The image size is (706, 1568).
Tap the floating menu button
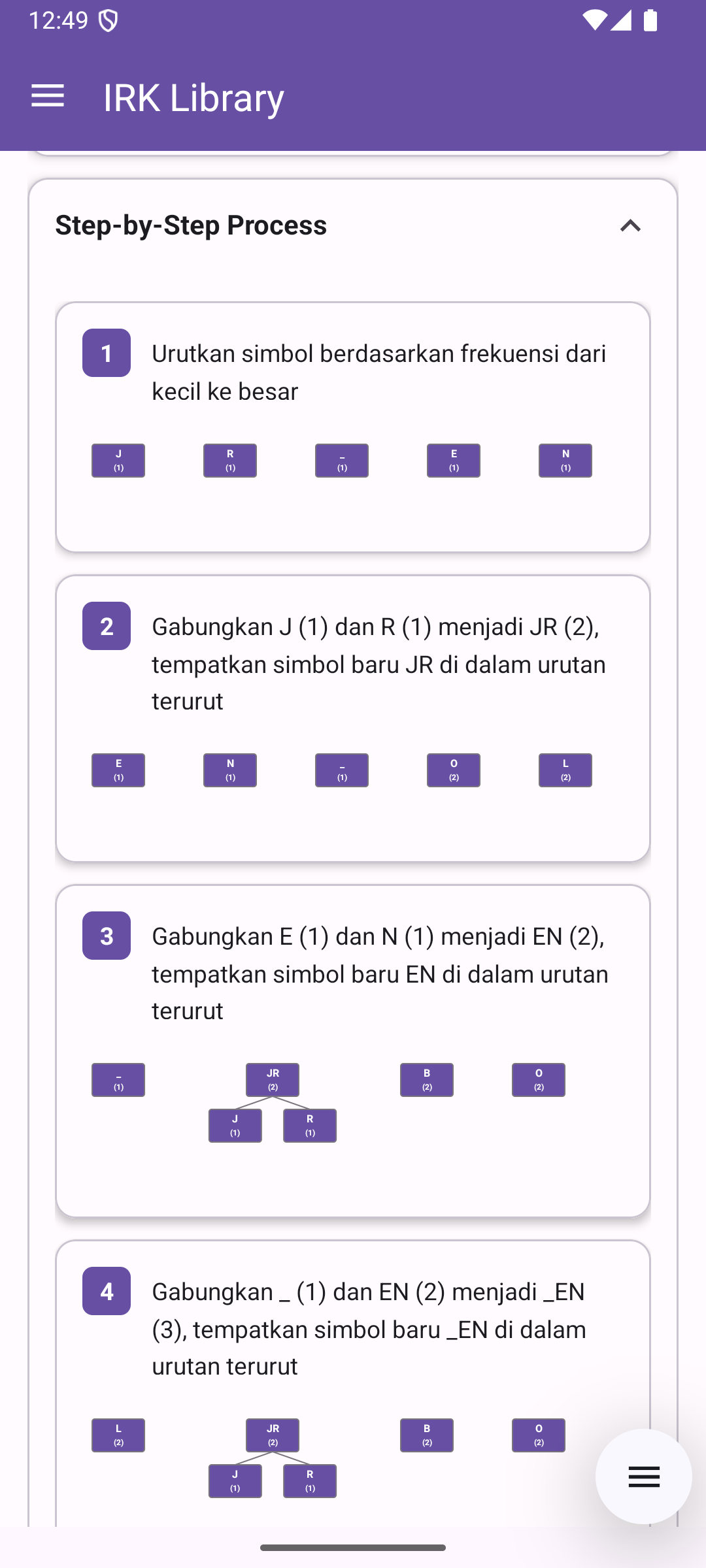pyautogui.click(x=643, y=1477)
